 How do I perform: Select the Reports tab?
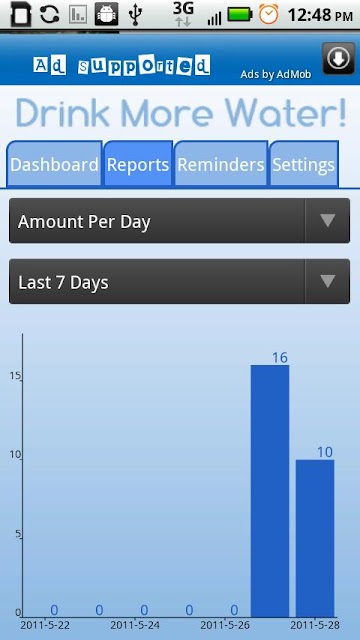pos(138,164)
